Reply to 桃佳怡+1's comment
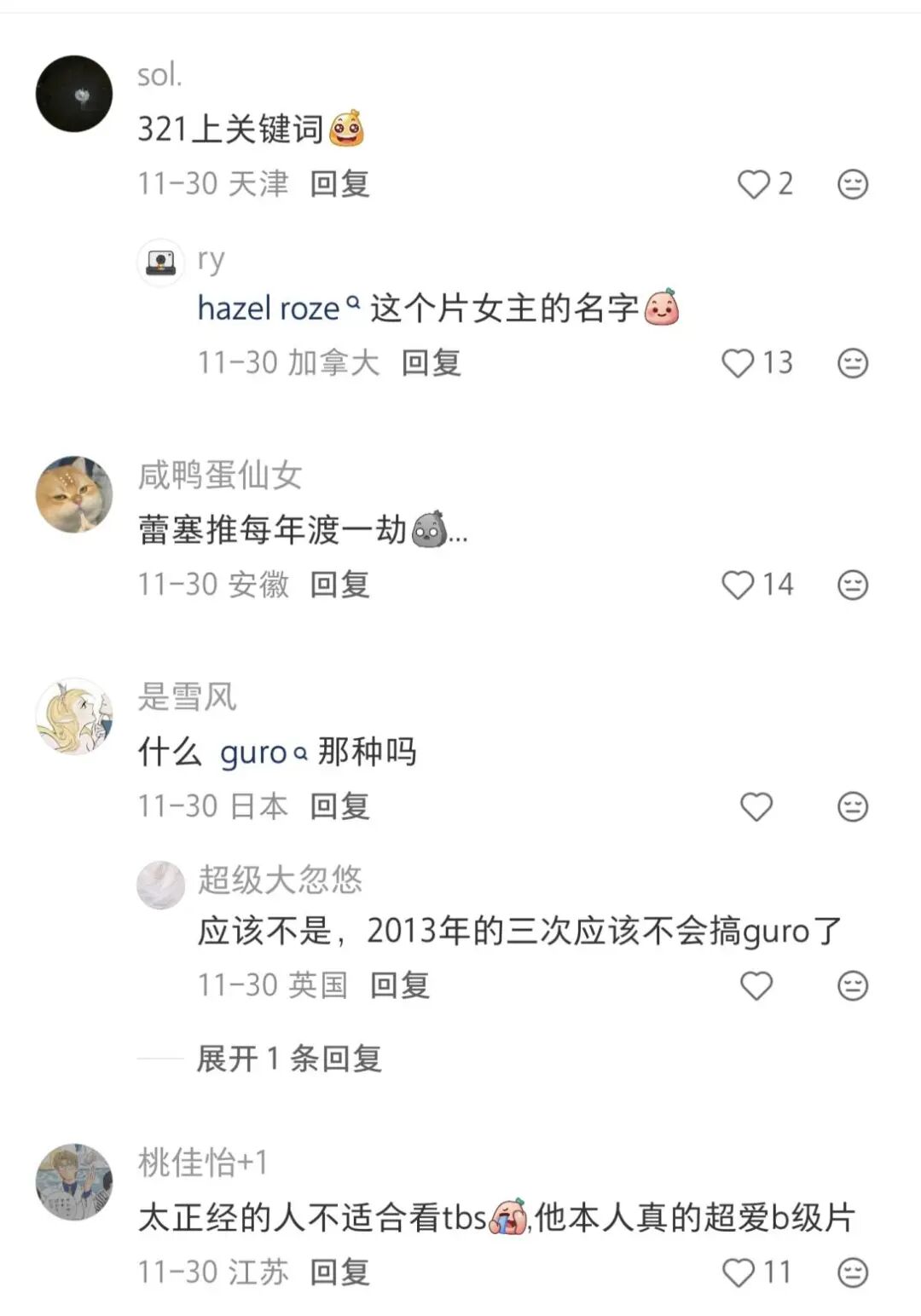Viewport: 921px width, 1316px height. click(x=339, y=1273)
